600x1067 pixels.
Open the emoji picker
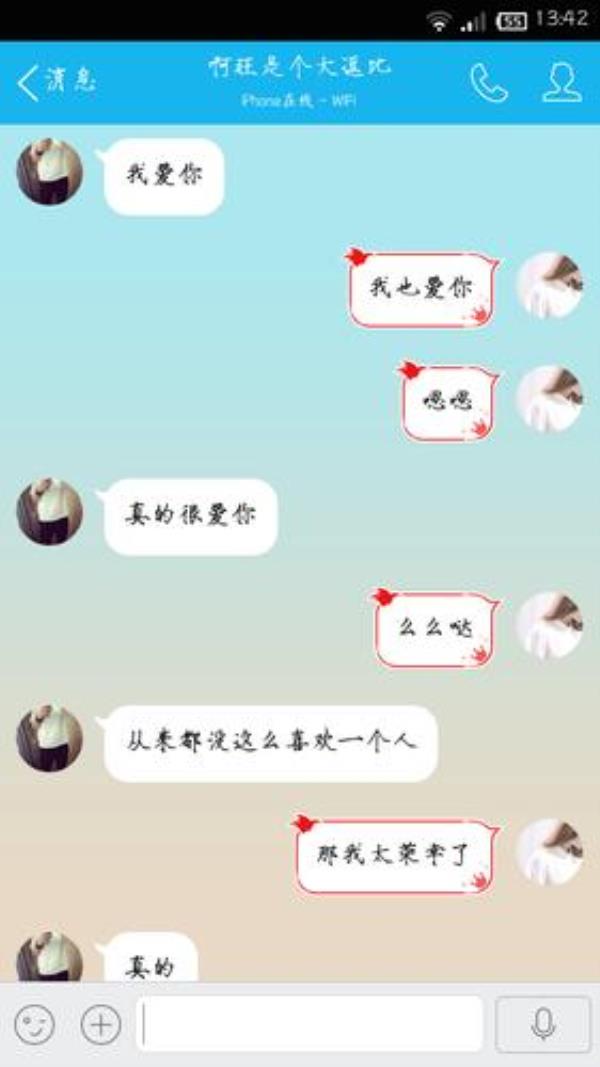pos(35,1025)
